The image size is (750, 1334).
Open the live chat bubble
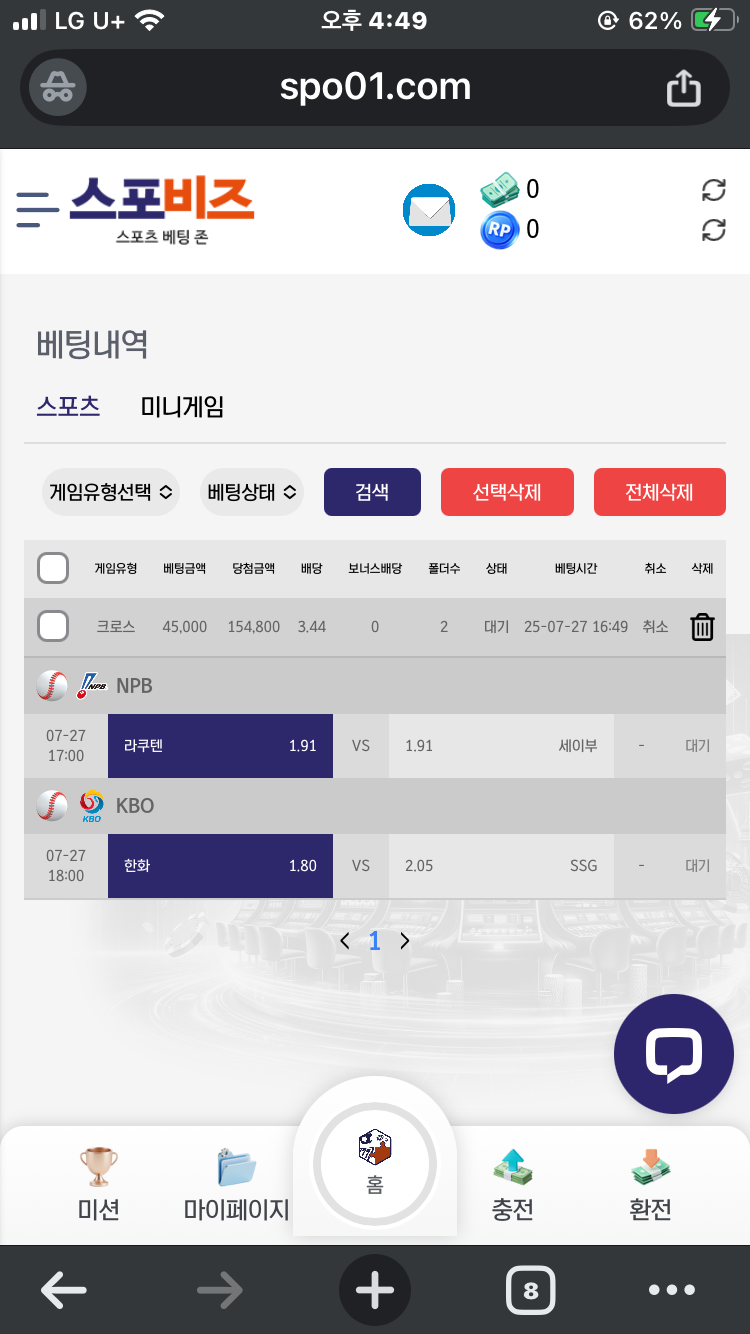tap(673, 1053)
